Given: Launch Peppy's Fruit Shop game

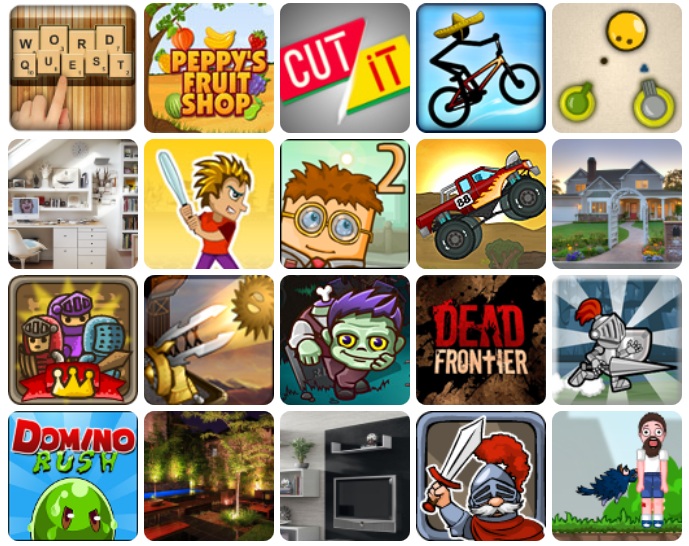Looking at the screenshot, I should pos(208,68).
